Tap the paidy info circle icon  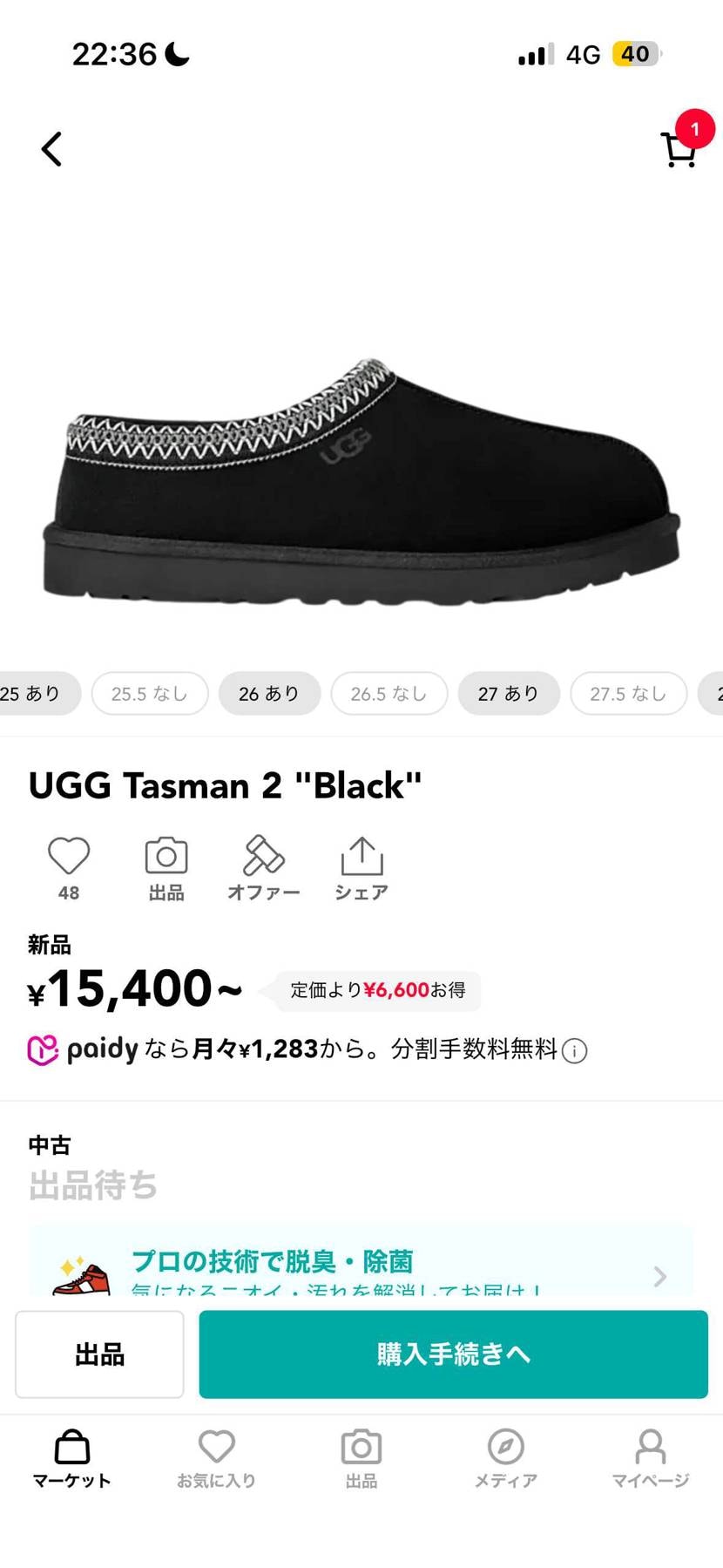pos(574,1050)
